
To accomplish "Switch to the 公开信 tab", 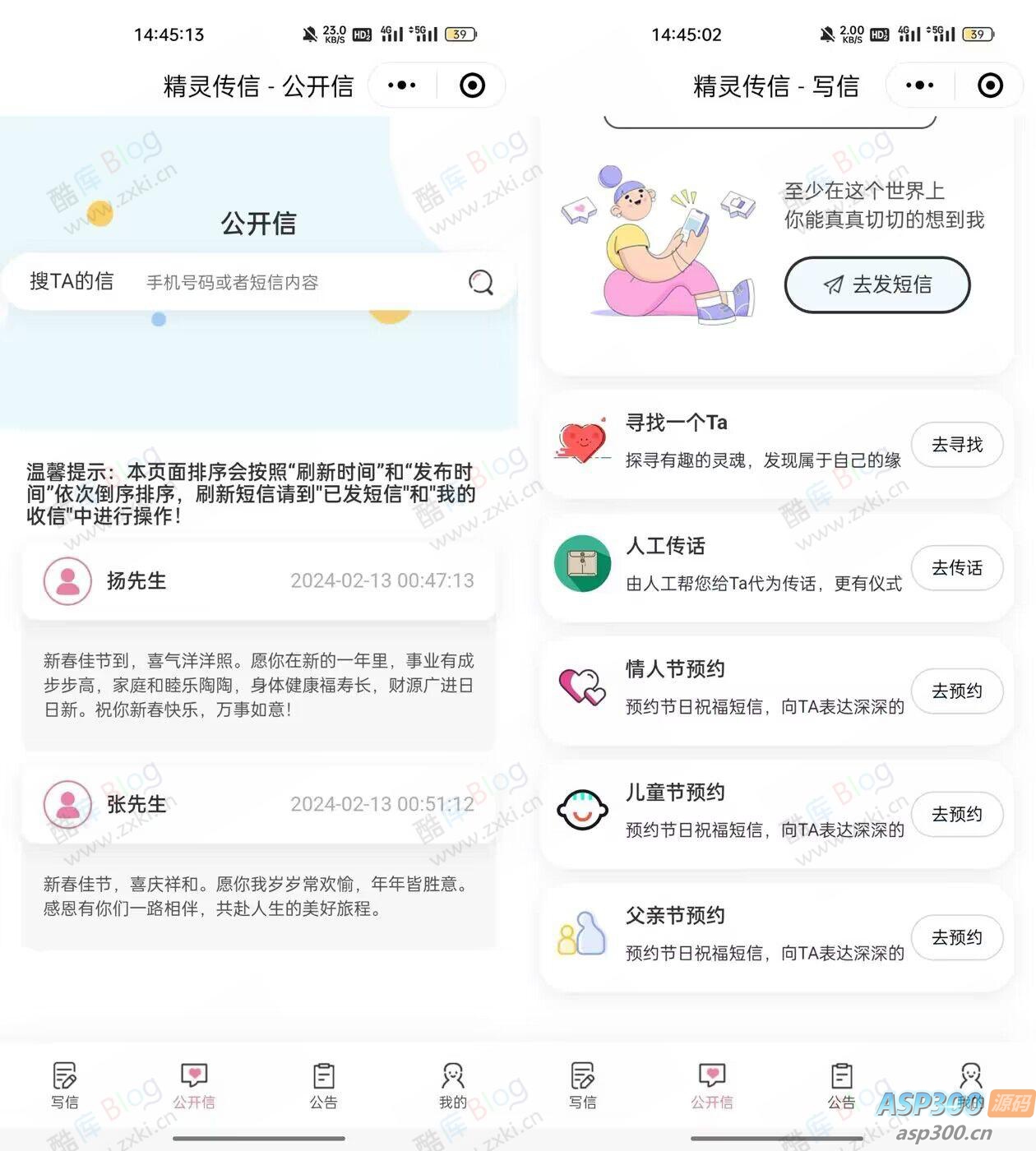I will pos(193,1084).
